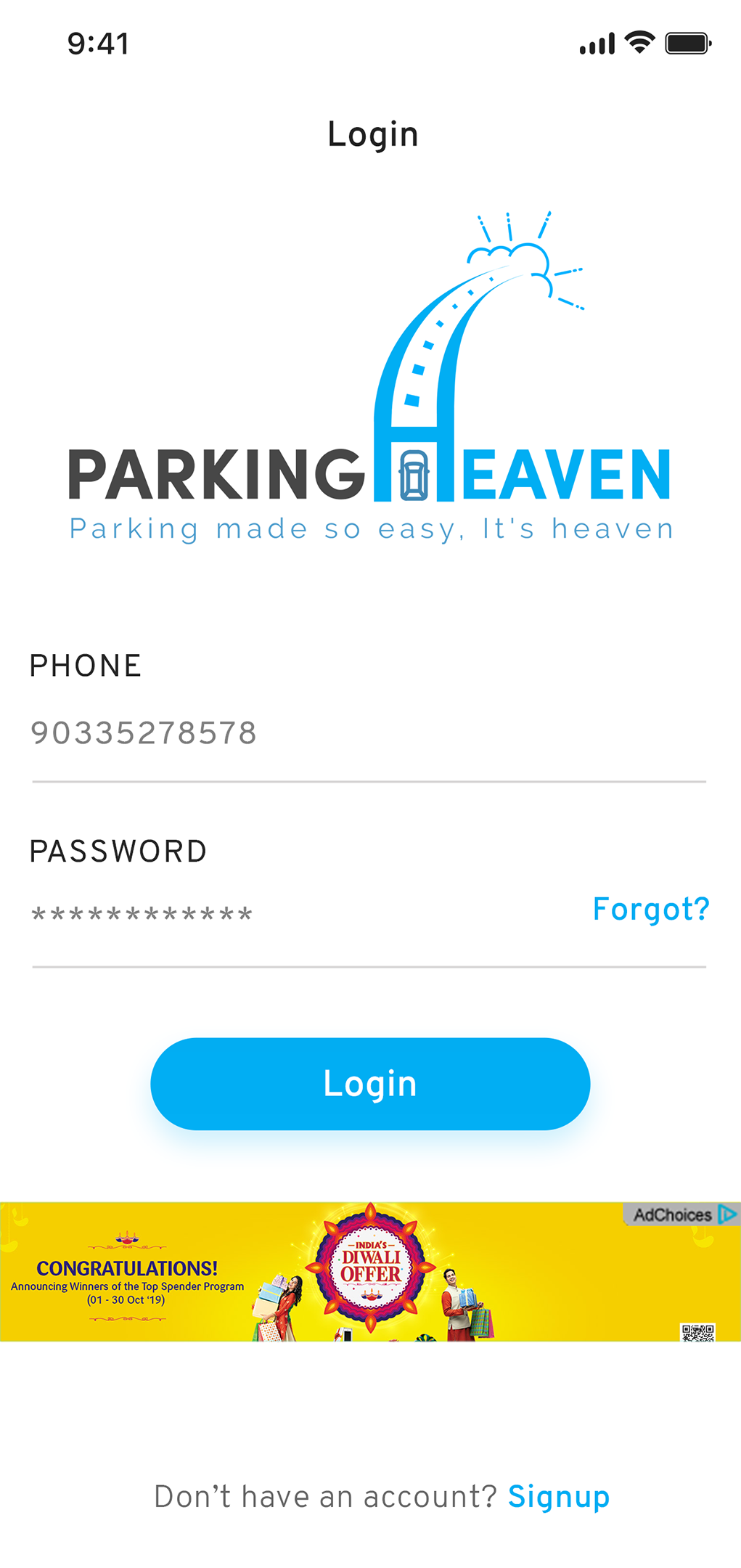Screen dimensions: 741x1568
Task: Focus the password field
Action: [305, 912]
